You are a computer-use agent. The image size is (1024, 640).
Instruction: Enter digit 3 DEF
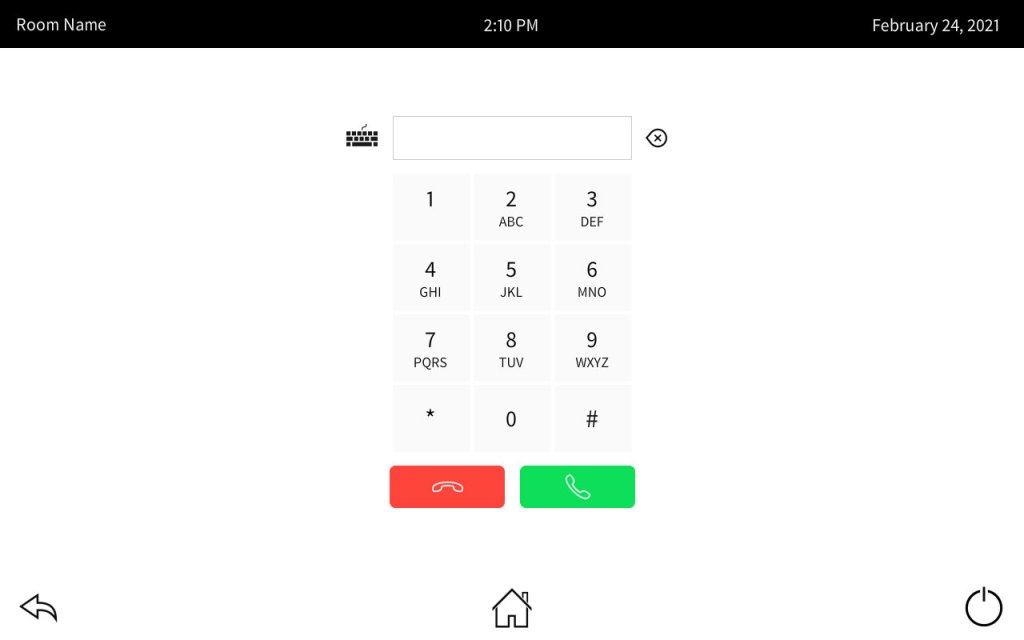[x=592, y=207]
